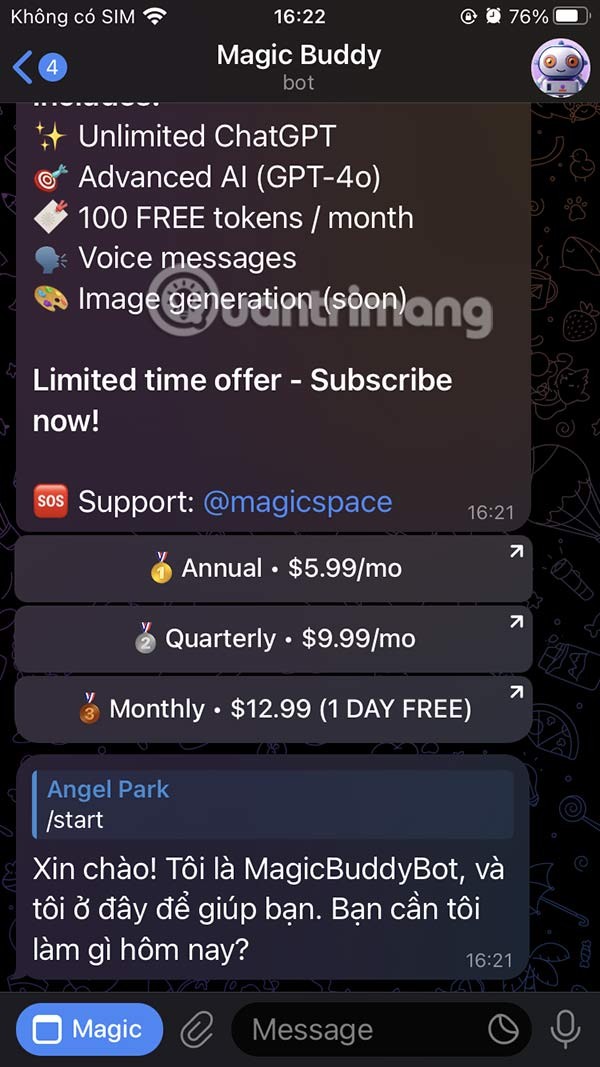The width and height of the screenshot is (600, 1067).
Task: Pick the Monthly $12.99 plan
Action: [x=273, y=709]
